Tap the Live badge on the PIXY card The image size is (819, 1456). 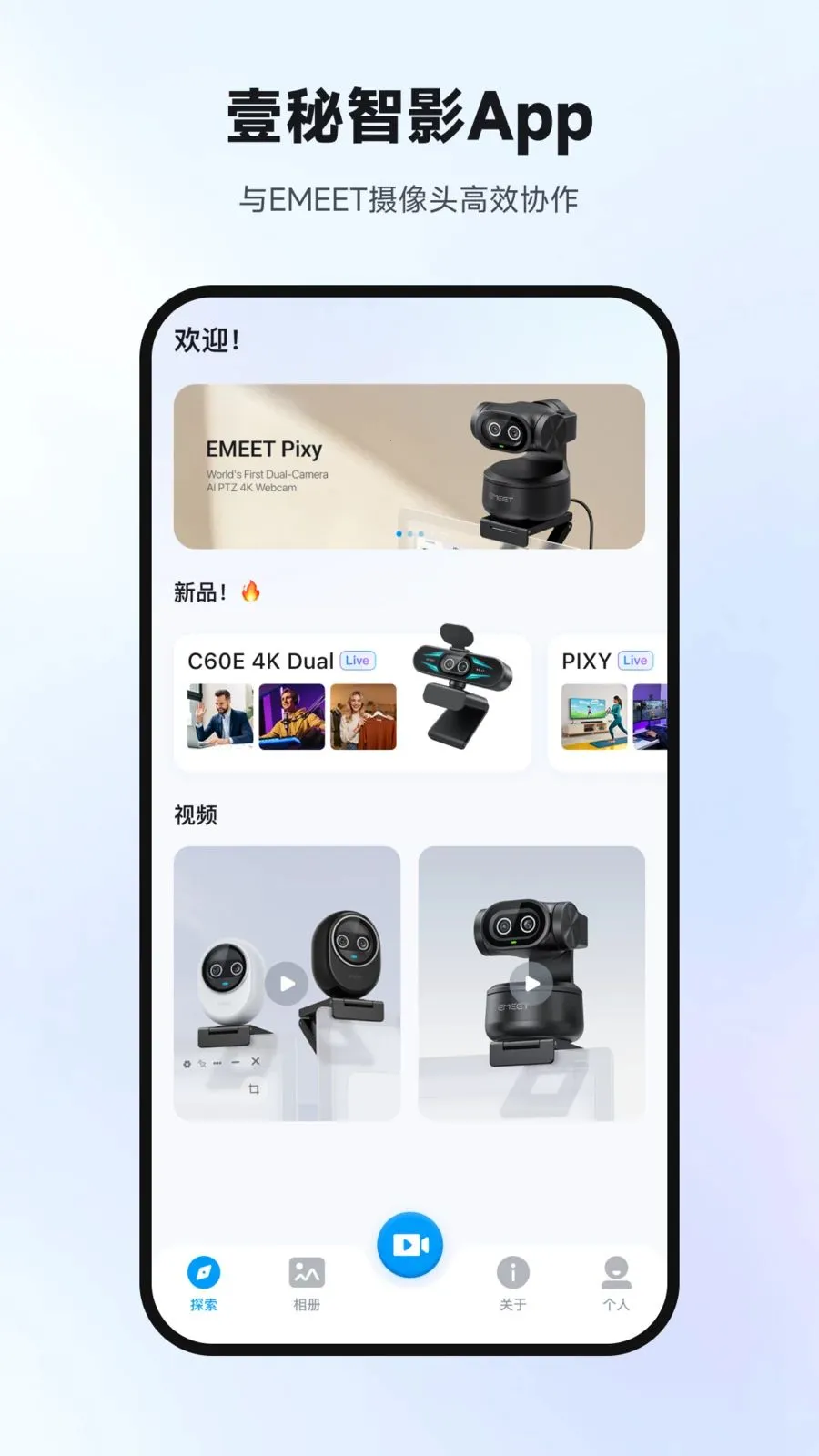(634, 661)
